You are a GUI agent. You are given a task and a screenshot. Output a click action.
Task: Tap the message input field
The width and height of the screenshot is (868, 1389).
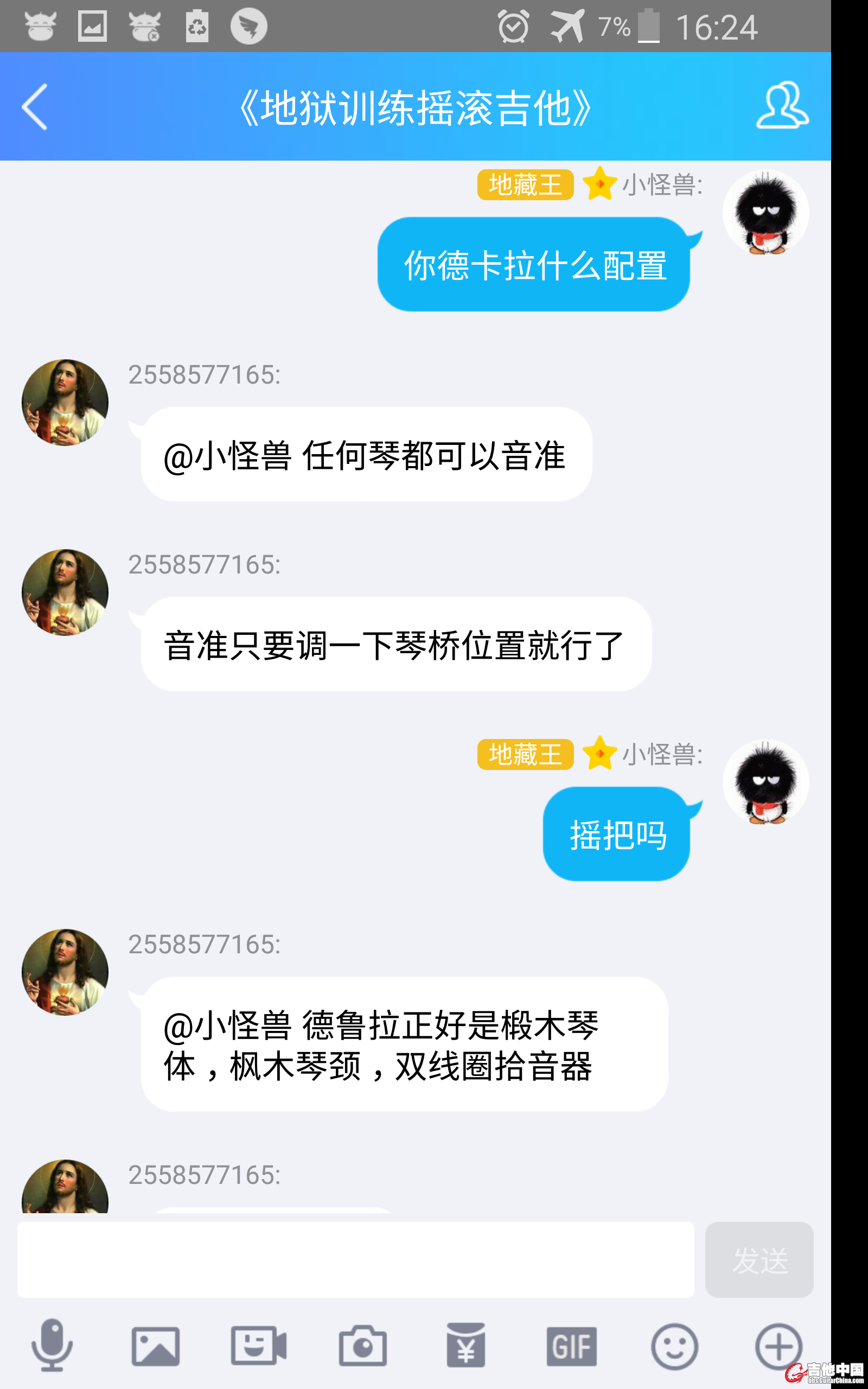click(355, 1259)
